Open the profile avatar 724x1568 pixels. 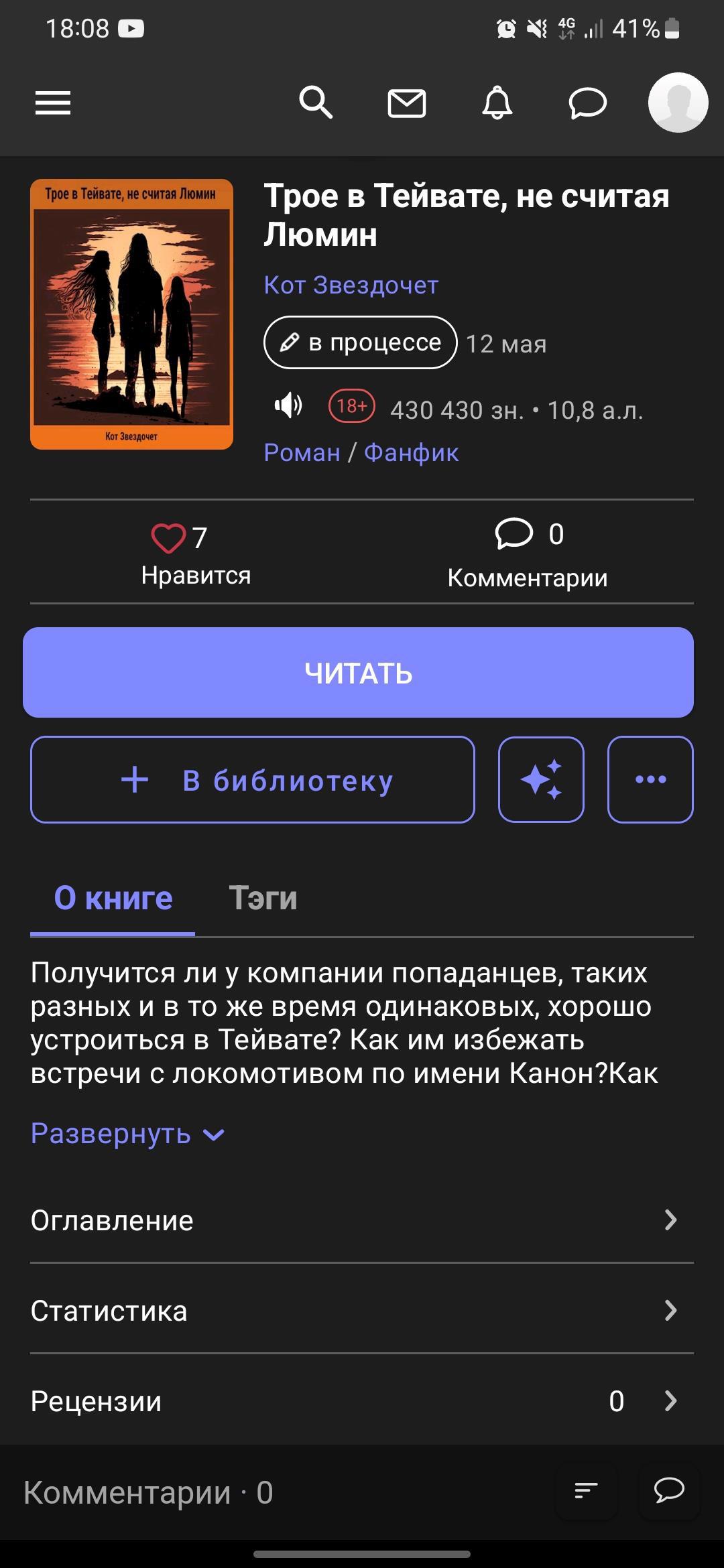pos(678,103)
